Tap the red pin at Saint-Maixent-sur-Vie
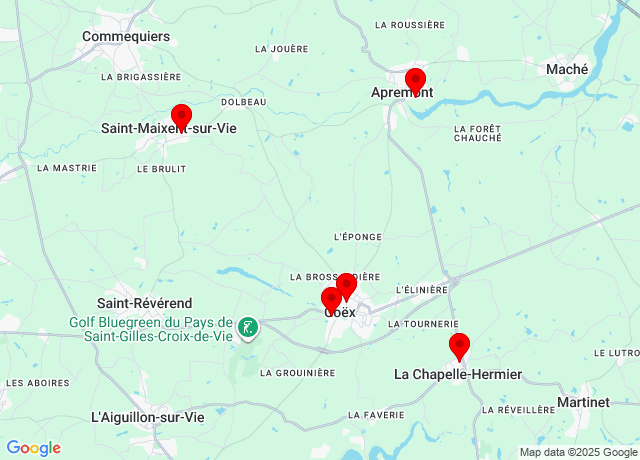The height and width of the screenshot is (460, 640). 181,116
